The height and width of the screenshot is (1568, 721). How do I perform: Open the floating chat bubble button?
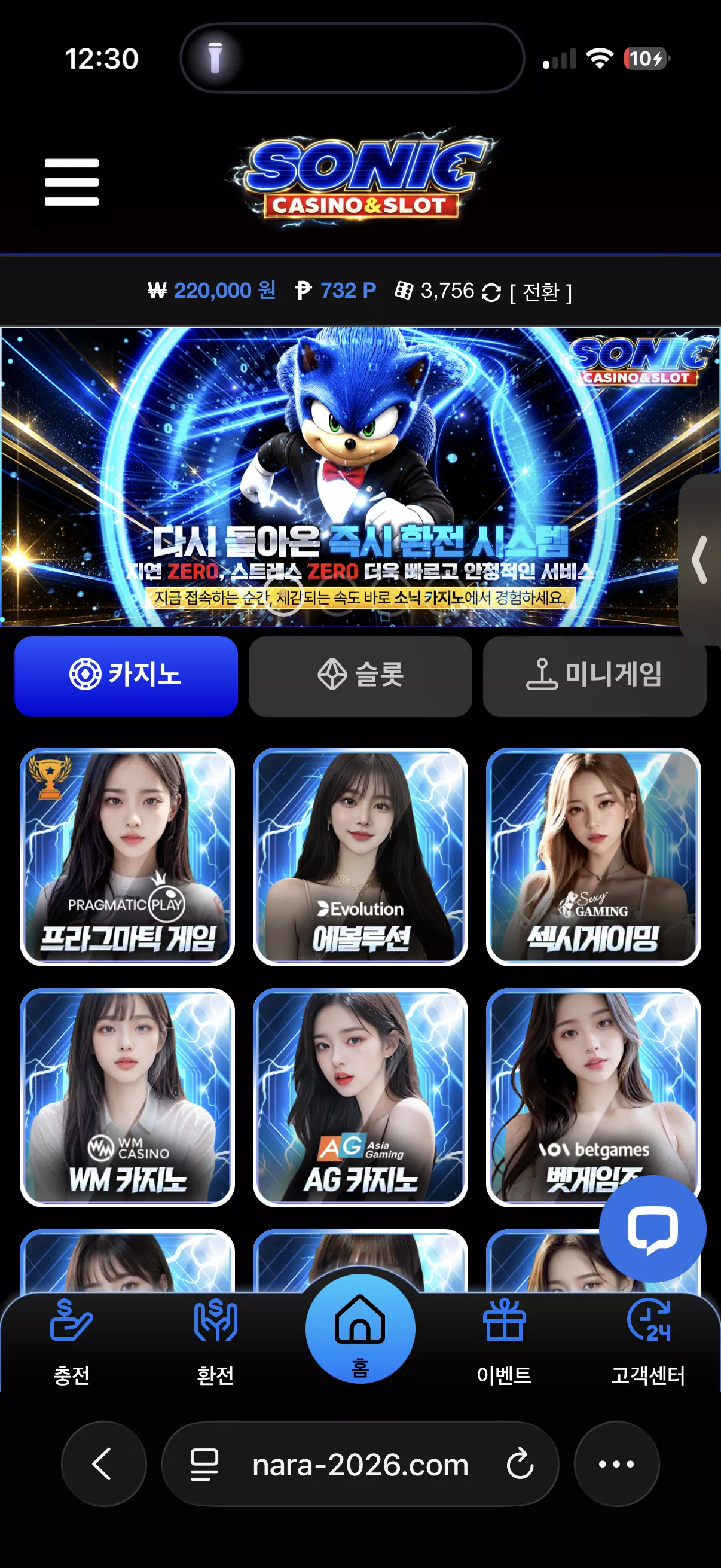pyautogui.click(x=652, y=1229)
